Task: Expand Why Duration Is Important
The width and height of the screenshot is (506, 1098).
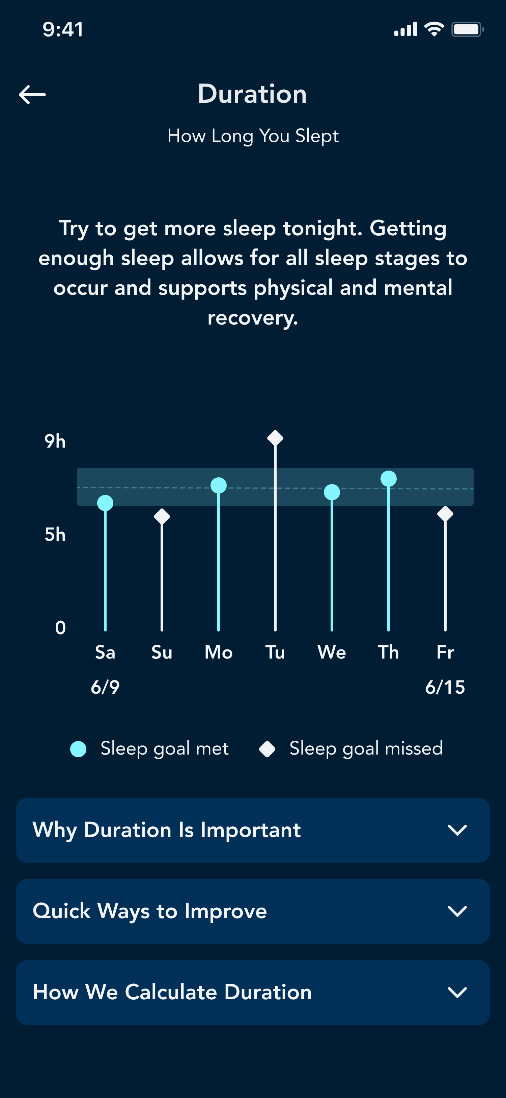Action: [253, 831]
